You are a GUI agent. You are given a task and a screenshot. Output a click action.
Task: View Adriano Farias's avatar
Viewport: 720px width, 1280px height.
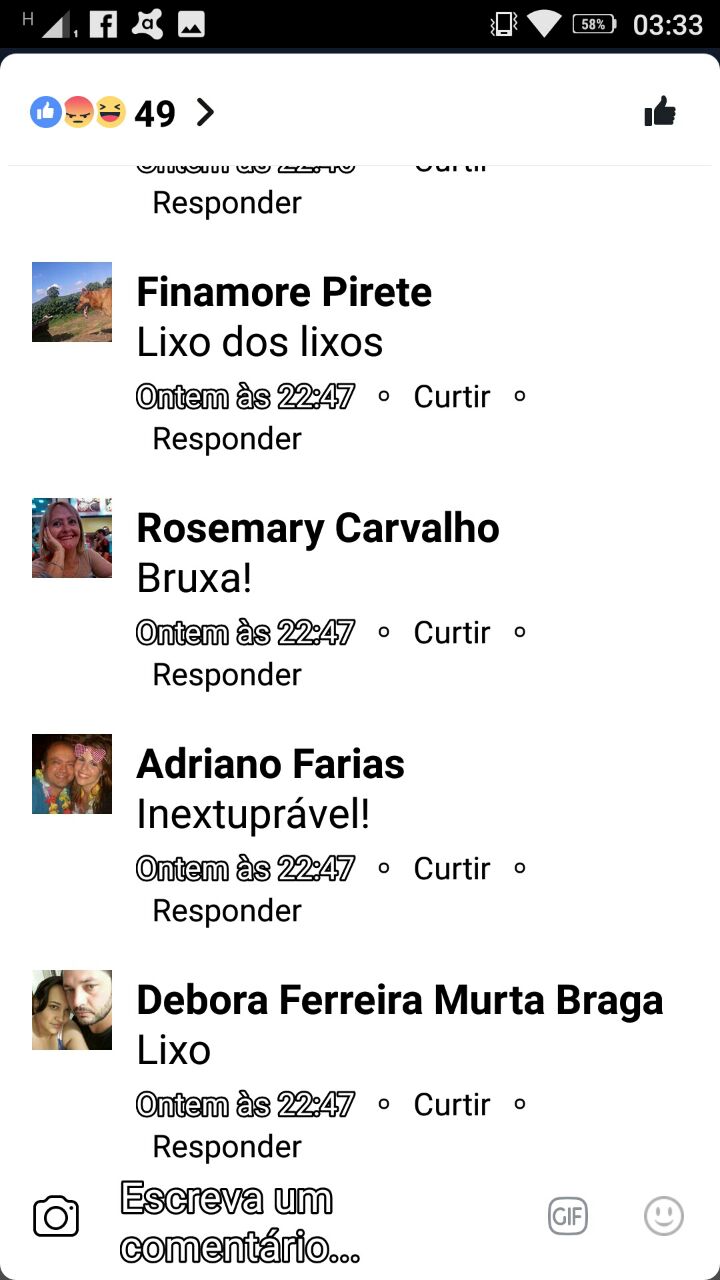coord(72,774)
